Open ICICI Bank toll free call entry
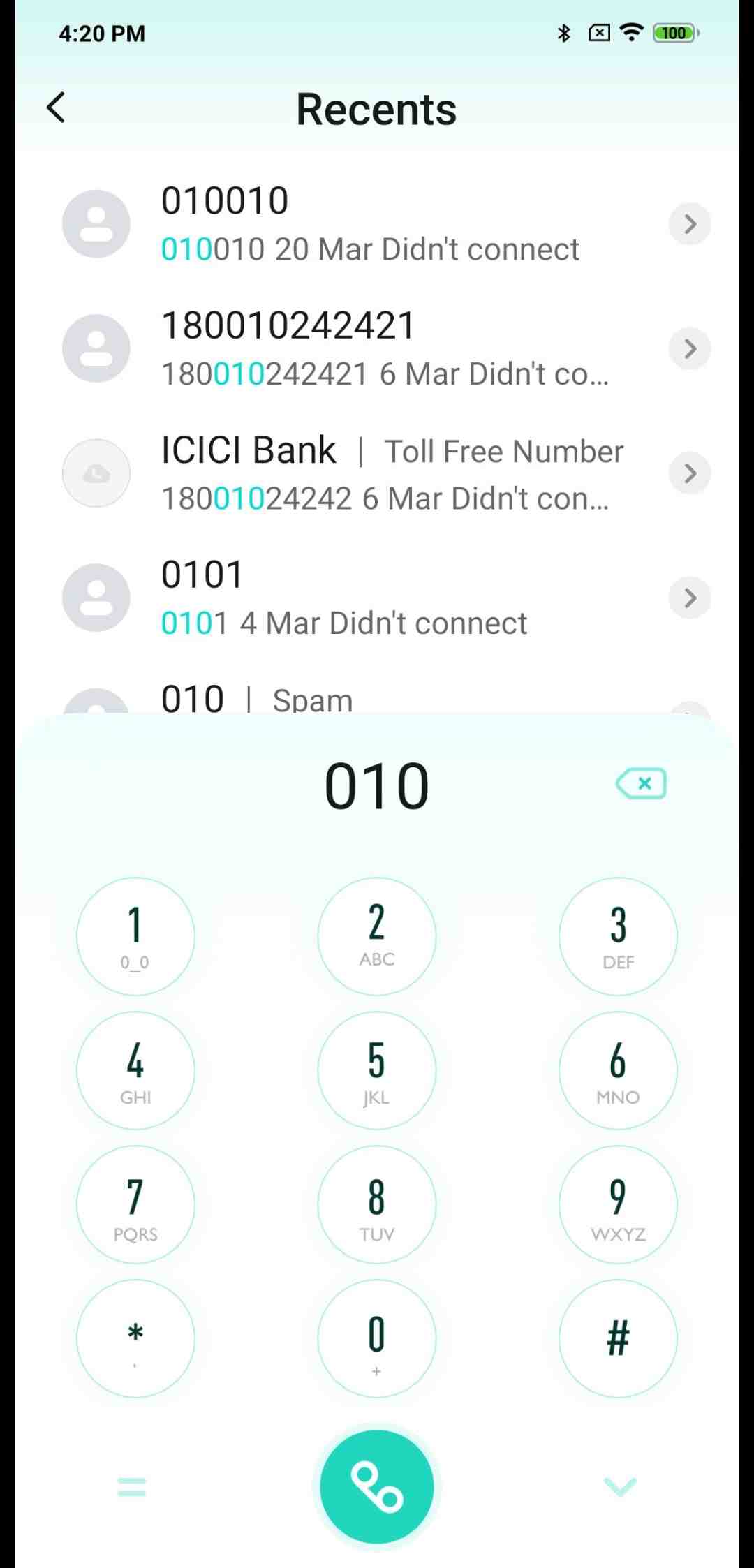 tap(391, 473)
